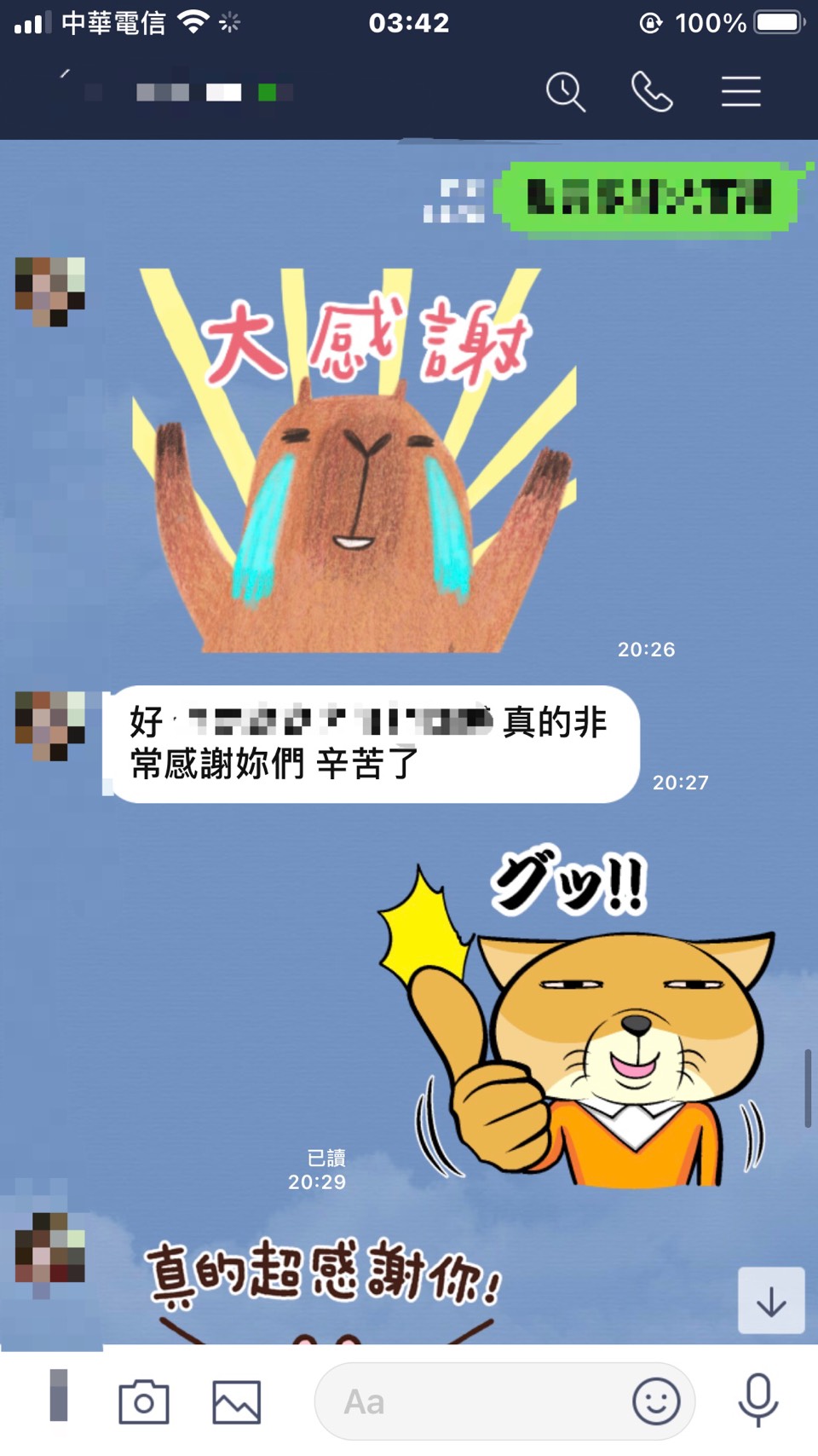Open the camera to take a photo
The width and height of the screenshot is (818, 1456).
[x=143, y=1401]
